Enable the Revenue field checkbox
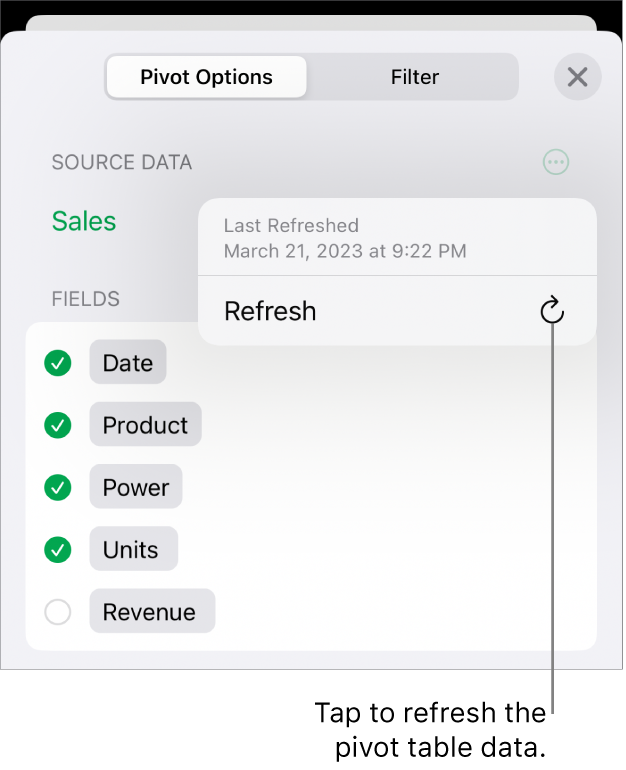Image resolution: width=626 pixels, height=770 pixels. [x=58, y=612]
